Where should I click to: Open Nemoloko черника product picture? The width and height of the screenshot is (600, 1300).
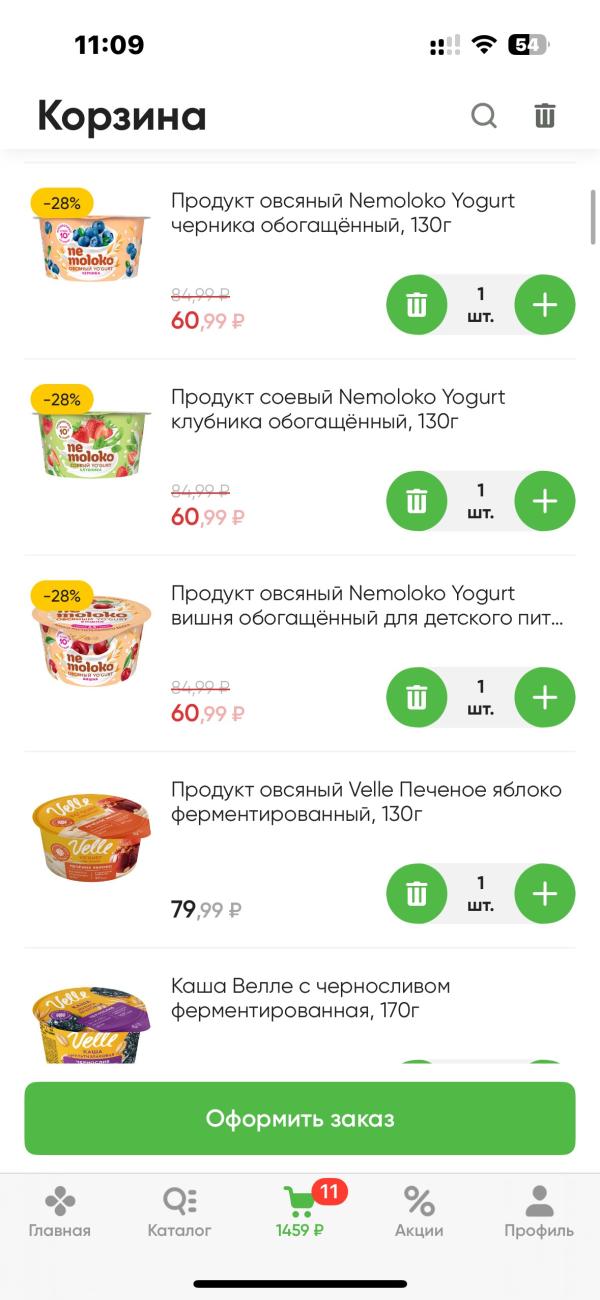91,245
